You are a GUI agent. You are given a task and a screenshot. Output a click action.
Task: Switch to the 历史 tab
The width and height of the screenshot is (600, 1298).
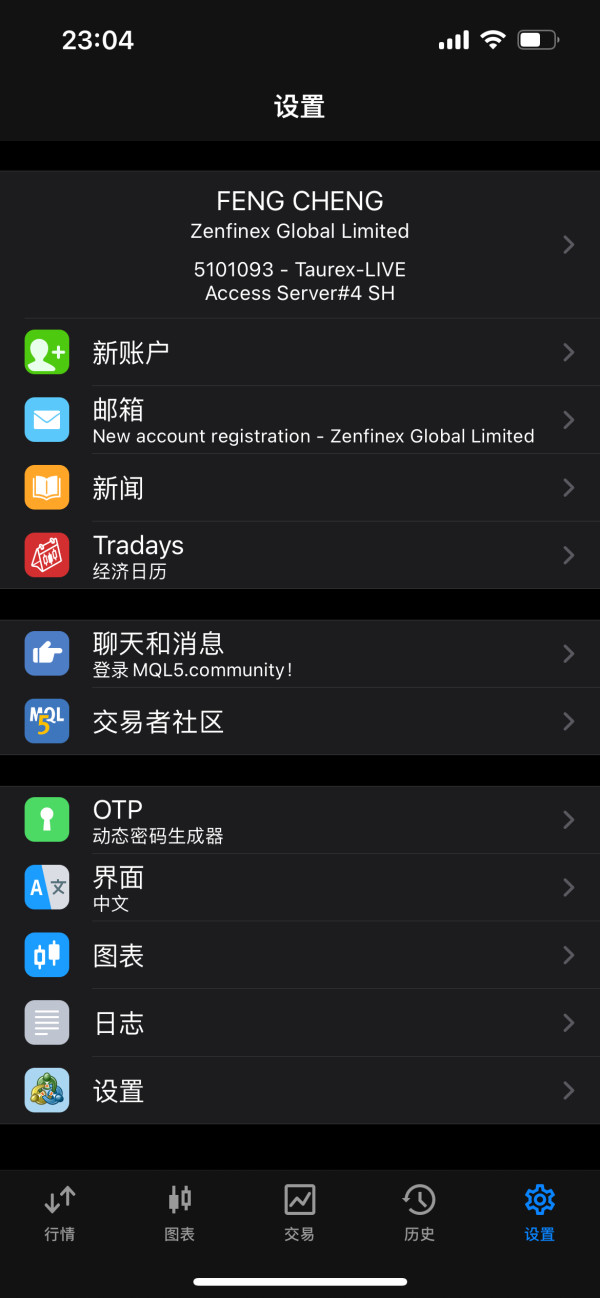tap(420, 1212)
